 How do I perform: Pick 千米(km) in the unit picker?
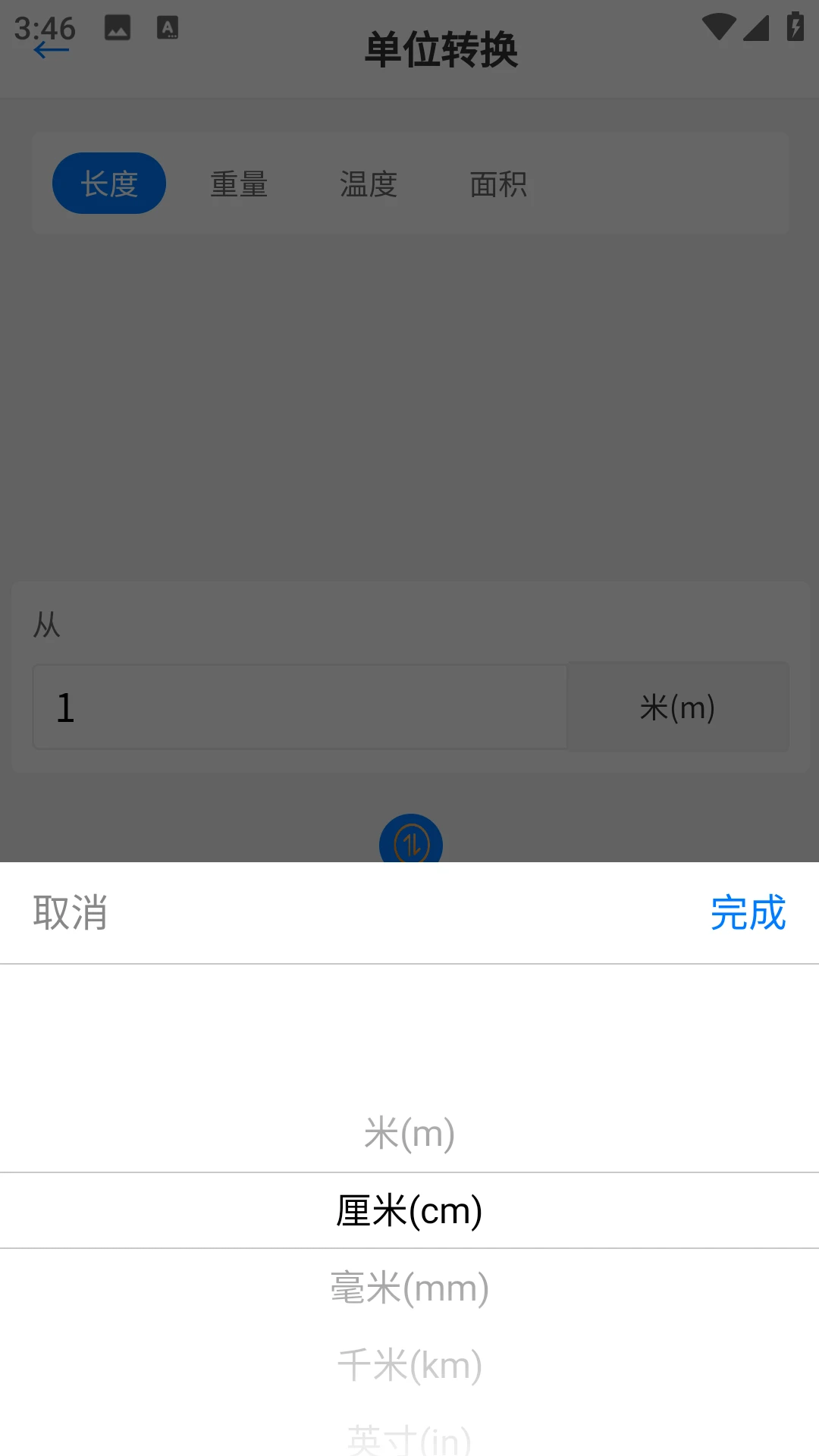click(409, 1365)
